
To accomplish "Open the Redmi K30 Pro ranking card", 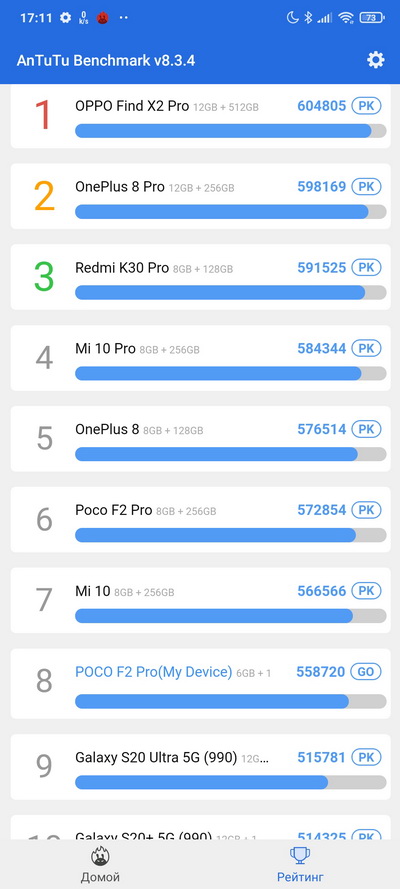I will coord(201,277).
